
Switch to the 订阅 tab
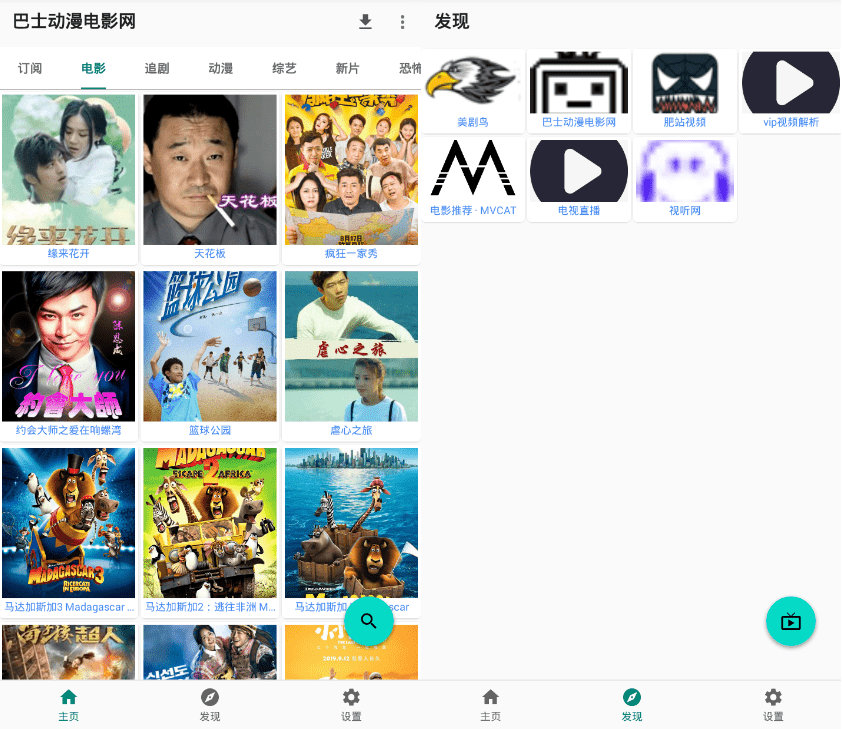(x=30, y=69)
